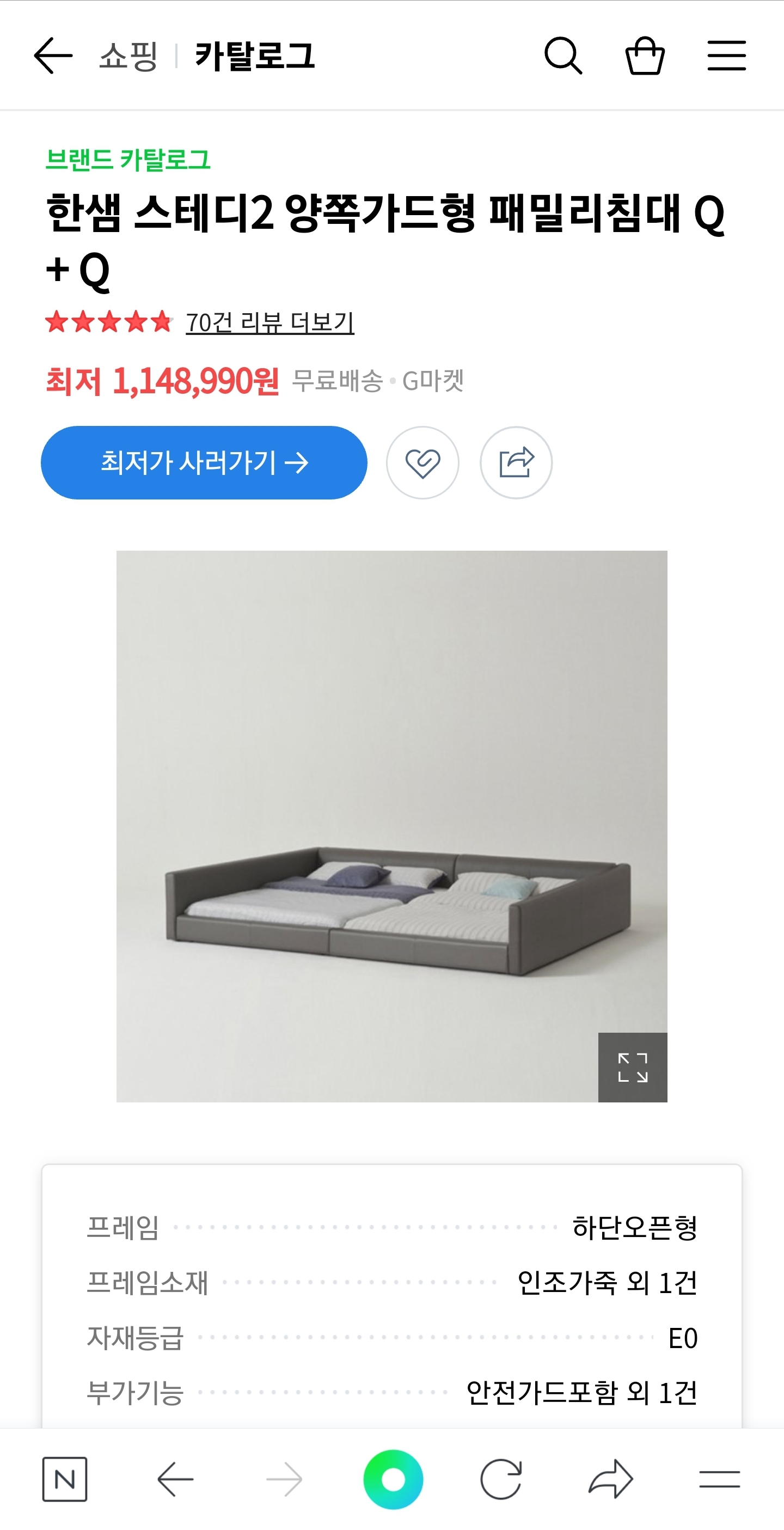The height and width of the screenshot is (1530, 784).
Task: Open the search magnifier
Action: tap(563, 56)
